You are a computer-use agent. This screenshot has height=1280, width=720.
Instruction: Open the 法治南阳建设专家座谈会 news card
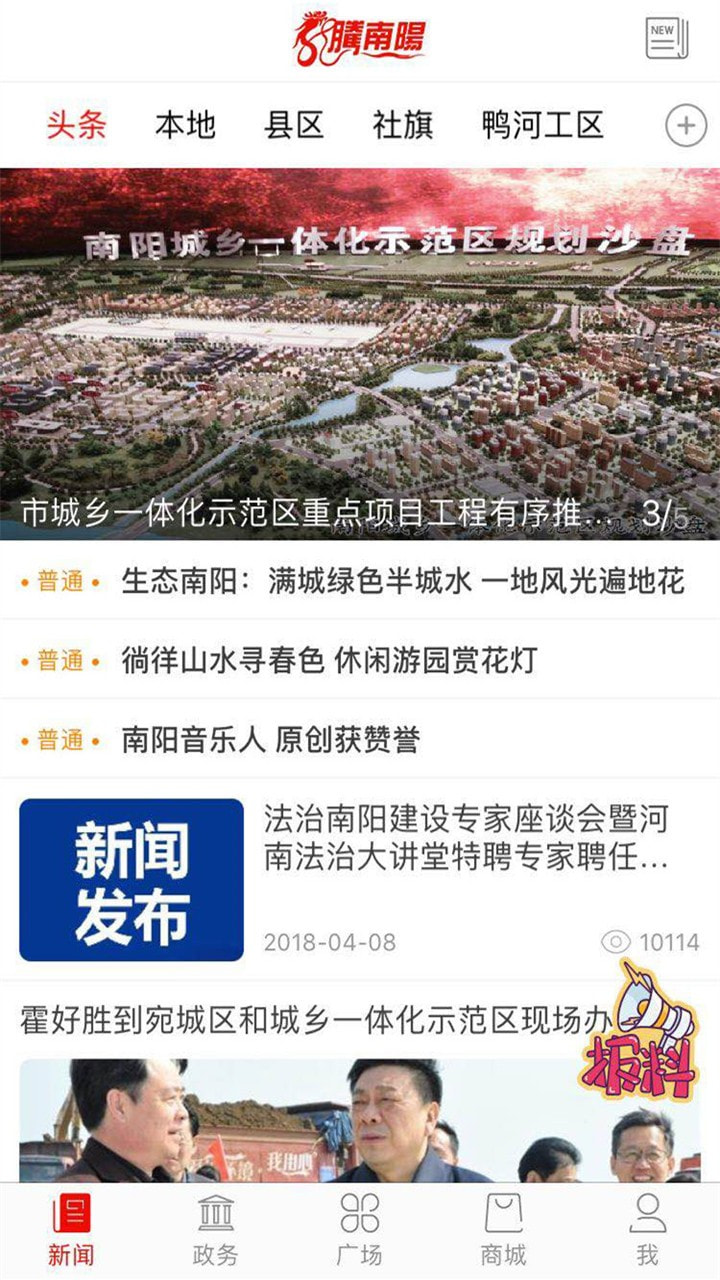[x=465, y=838]
